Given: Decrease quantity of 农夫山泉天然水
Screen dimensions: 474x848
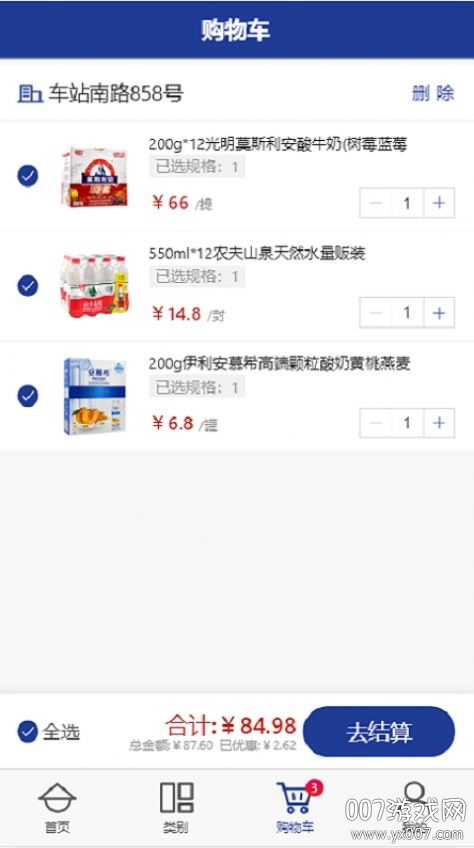Looking at the screenshot, I should click(376, 313).
